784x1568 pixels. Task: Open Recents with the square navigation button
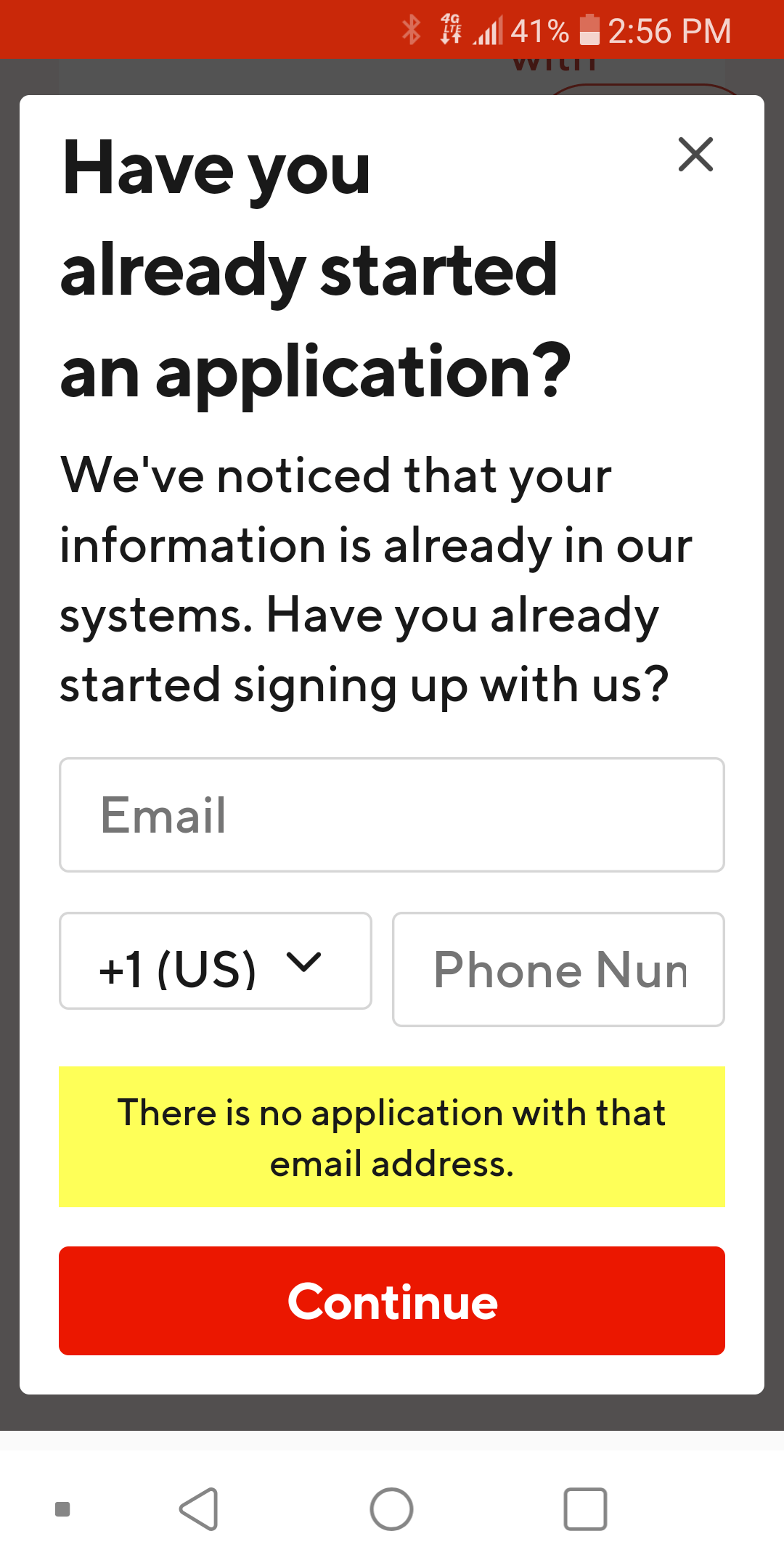pyautogui.click(x=585, y=1509)
